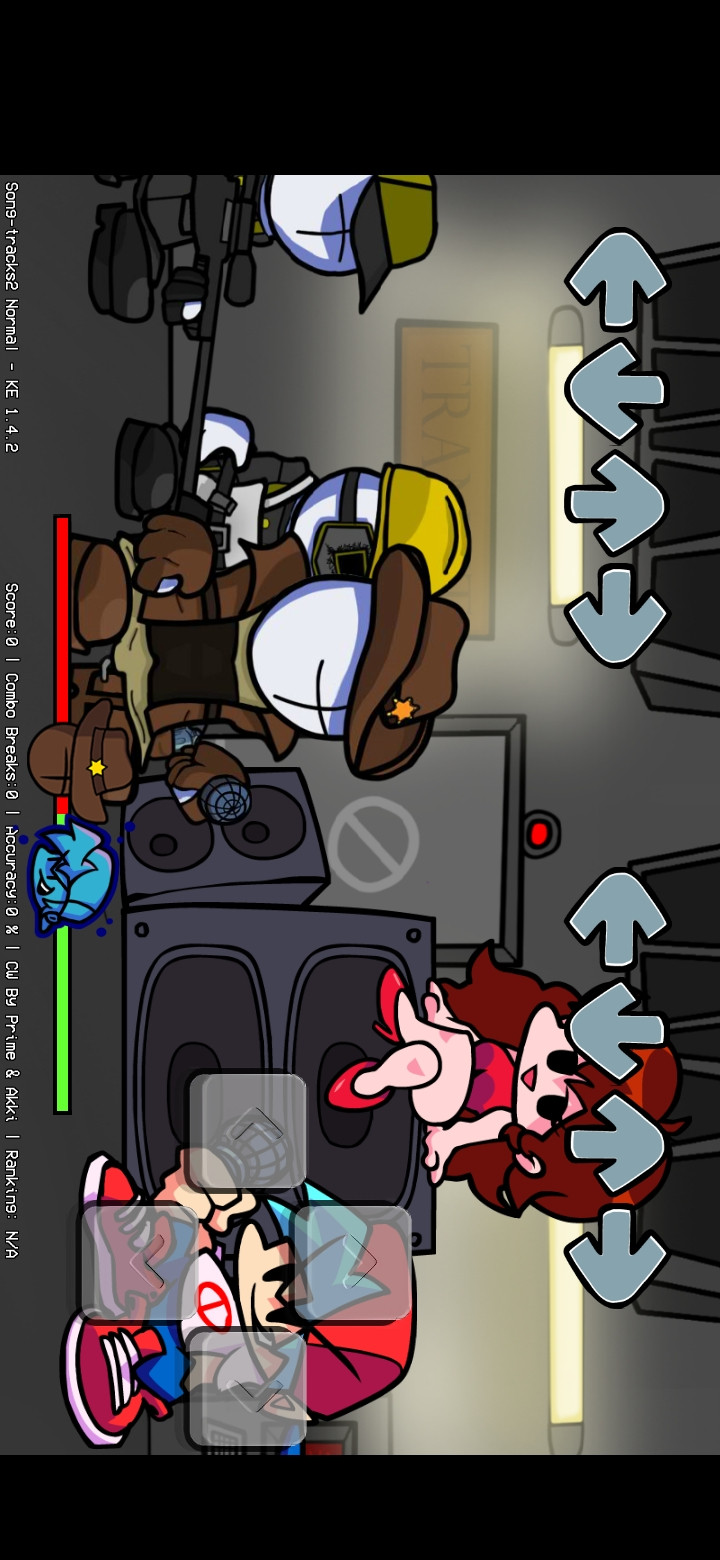Tap the translucent D-pad button with upward chevron

click(247, 1130)
